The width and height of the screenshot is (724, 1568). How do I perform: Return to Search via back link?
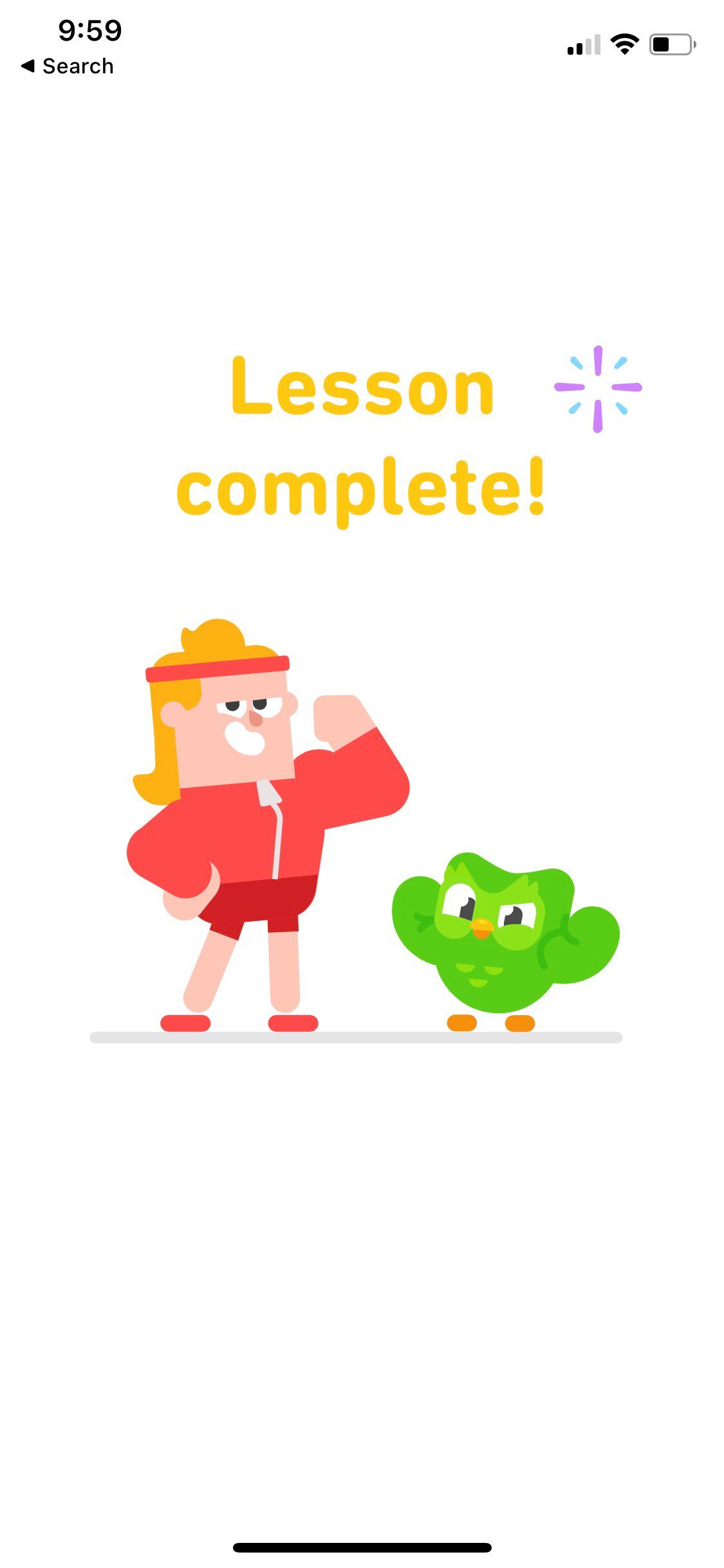click(67, 66)
